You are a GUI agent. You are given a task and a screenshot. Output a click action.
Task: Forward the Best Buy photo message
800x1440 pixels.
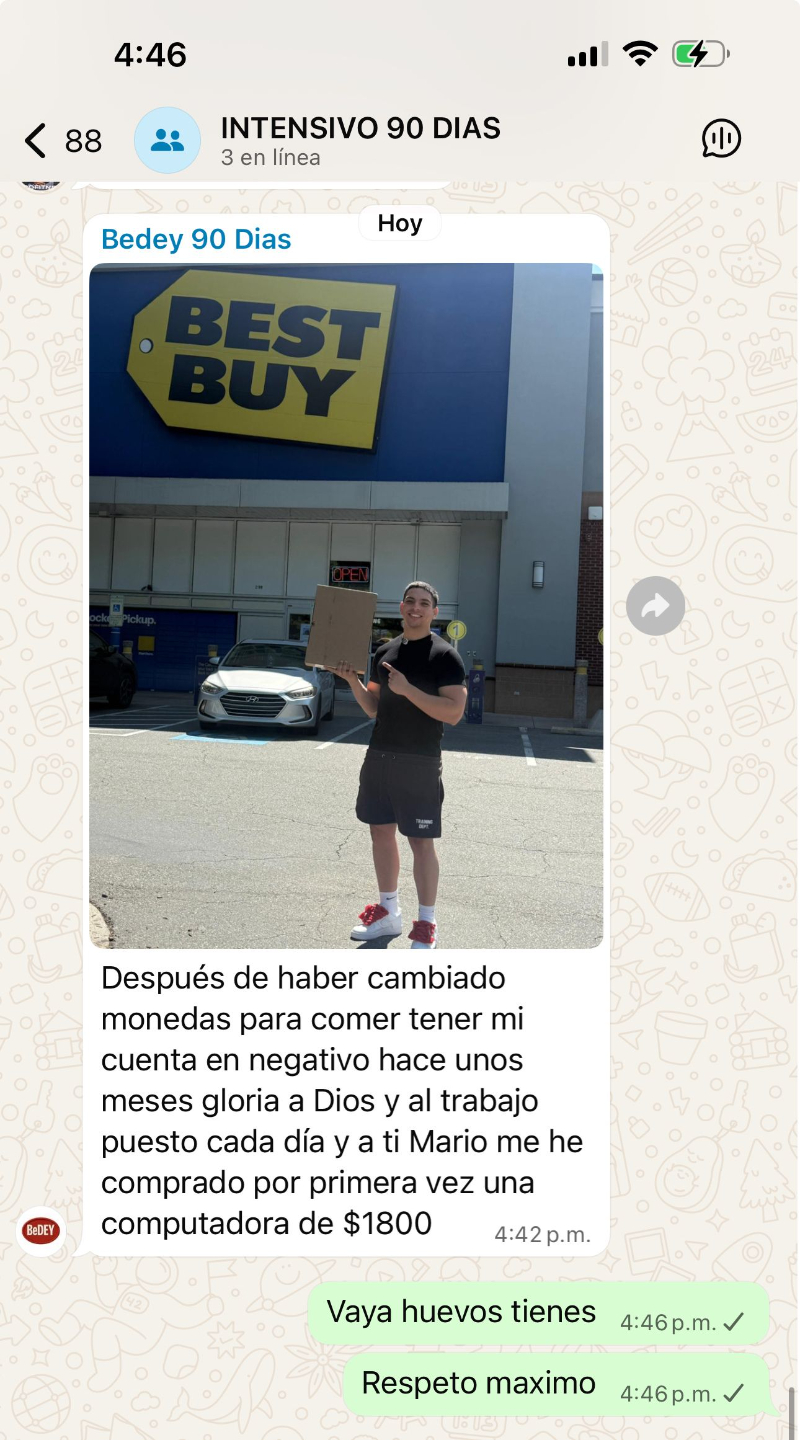[x=655, y=605]
